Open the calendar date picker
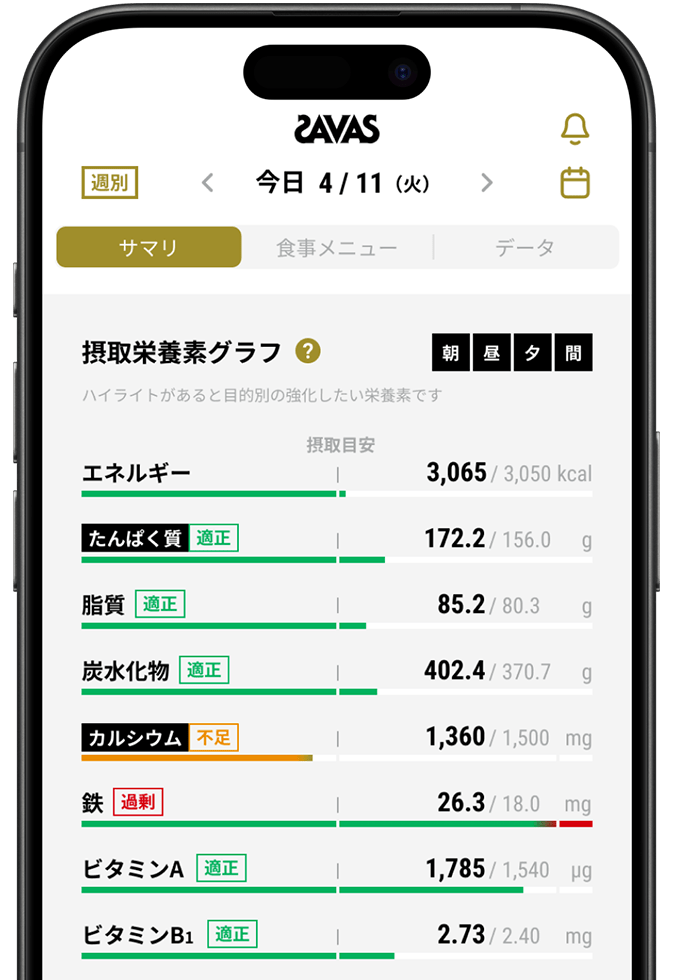This screenshot has width=680, height=980. coord(575,182)
